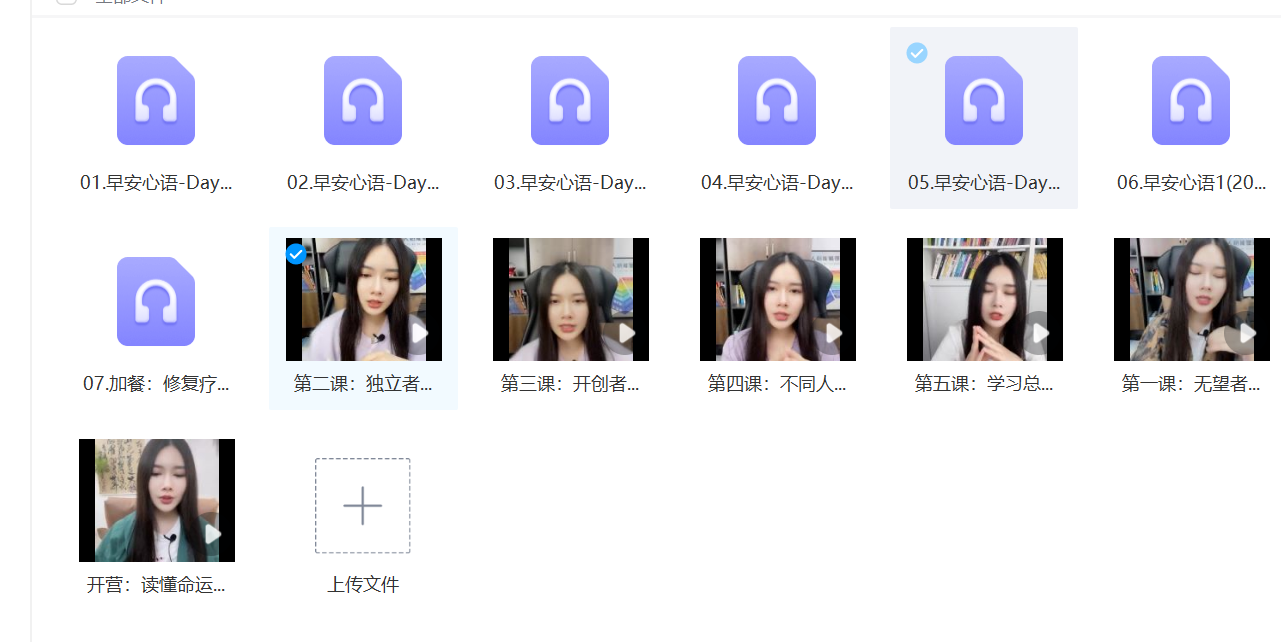Open audio file 06.早安心语1
1281x642 pixels.
(x=1191, y=101)
